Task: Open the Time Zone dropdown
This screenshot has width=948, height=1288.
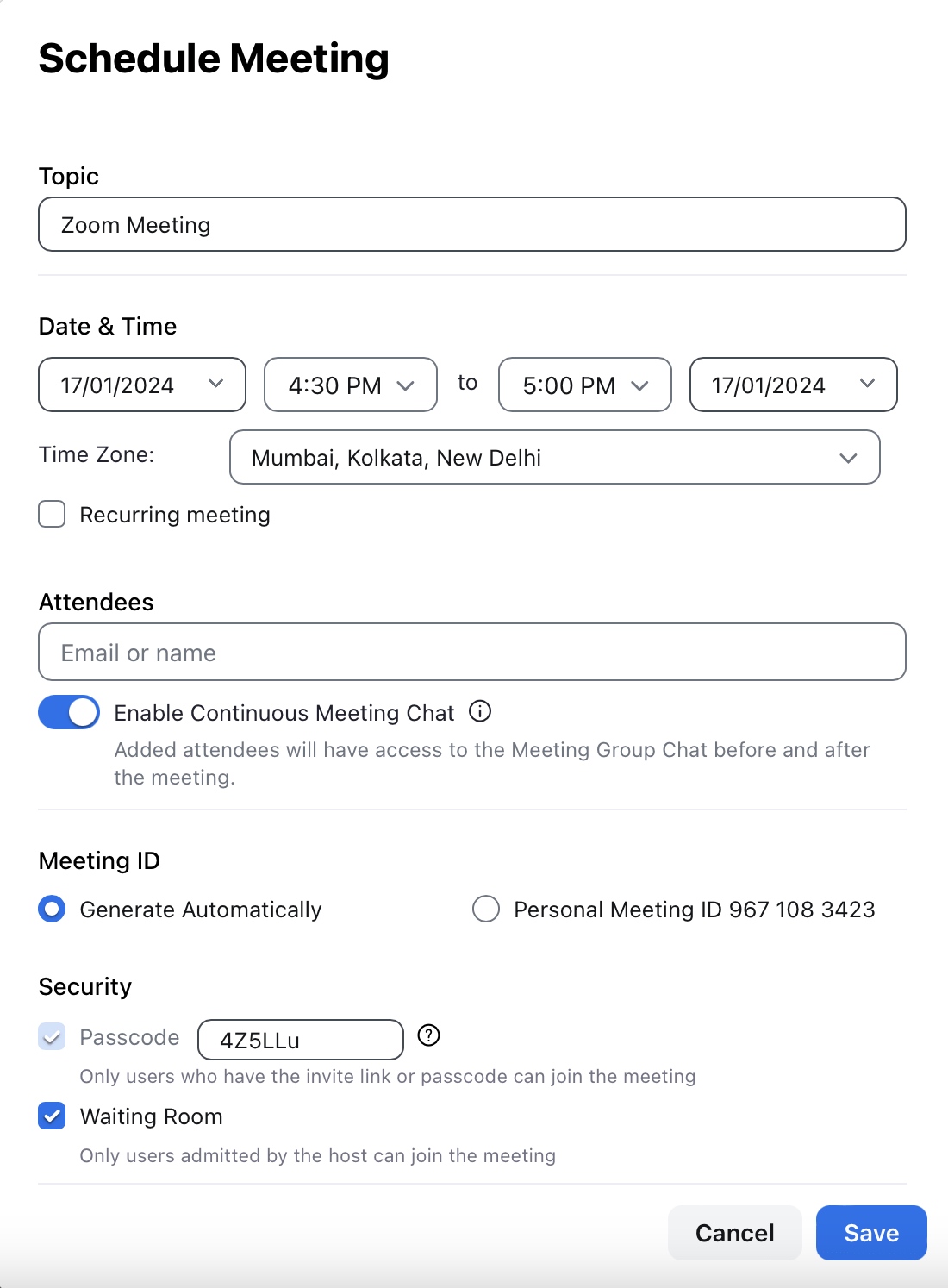Action: point(554,458)
